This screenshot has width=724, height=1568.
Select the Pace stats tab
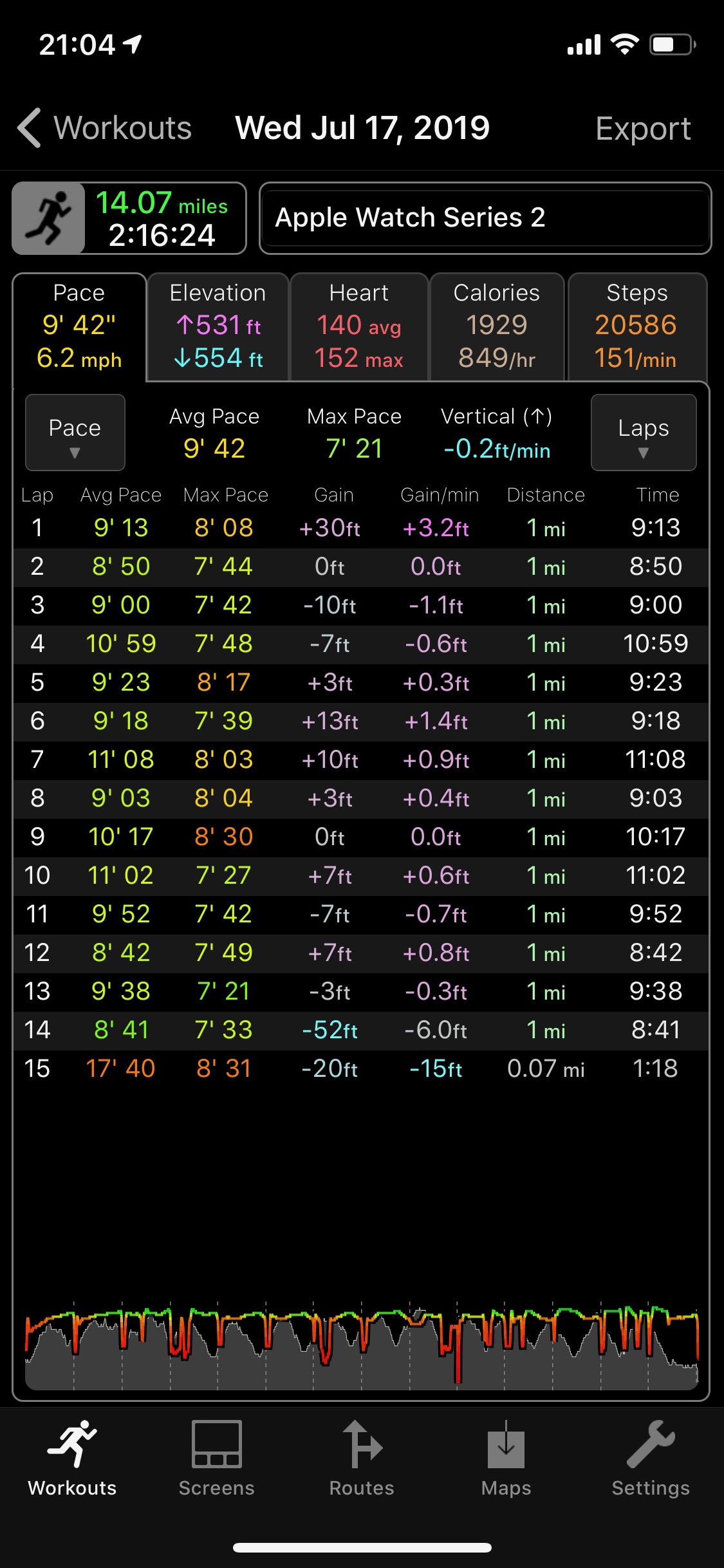tap(79, 327)
